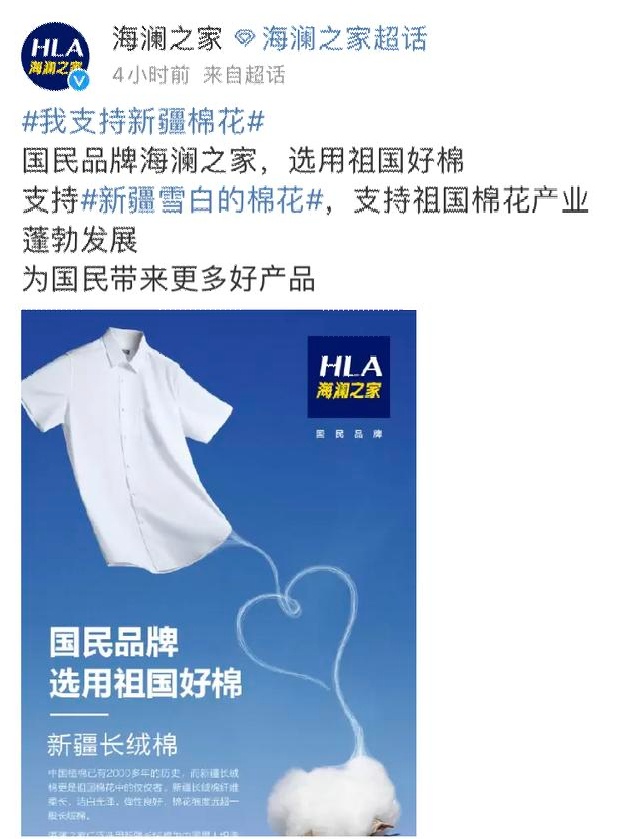View the attached HLA poster image
This screenshot has height=839, width=640.
219,570
